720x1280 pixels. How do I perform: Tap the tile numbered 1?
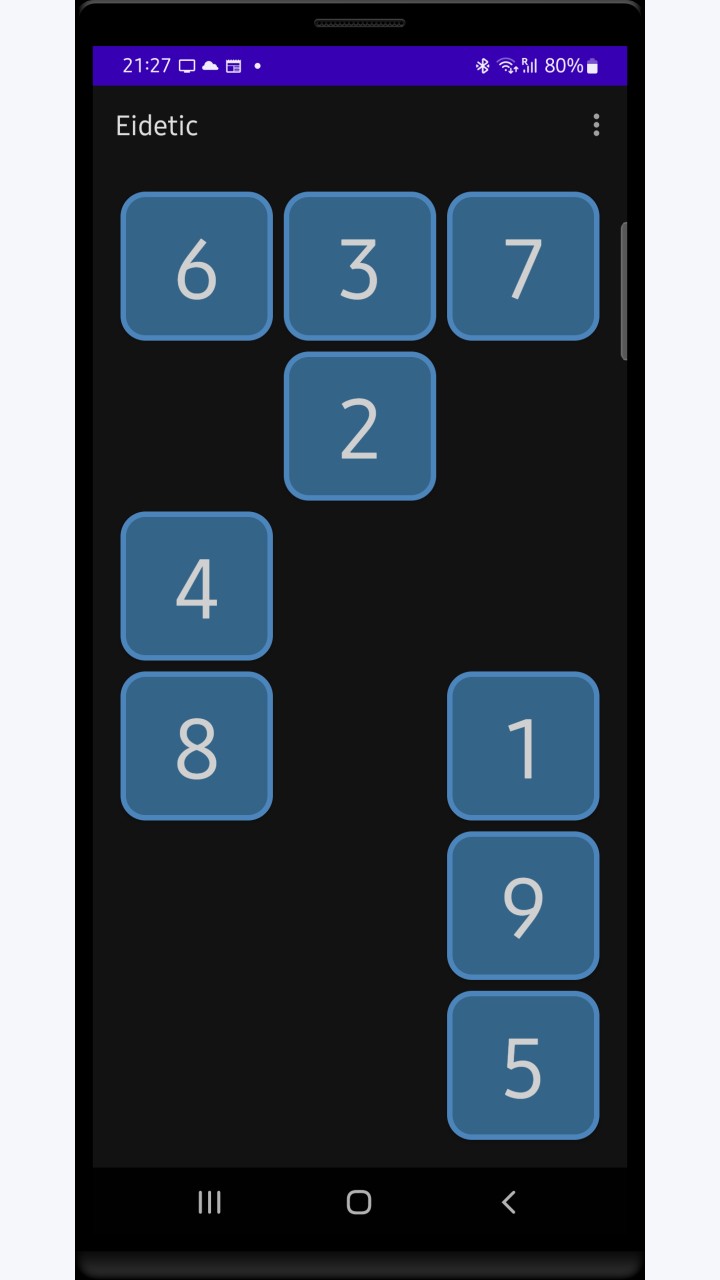(523, 746)
